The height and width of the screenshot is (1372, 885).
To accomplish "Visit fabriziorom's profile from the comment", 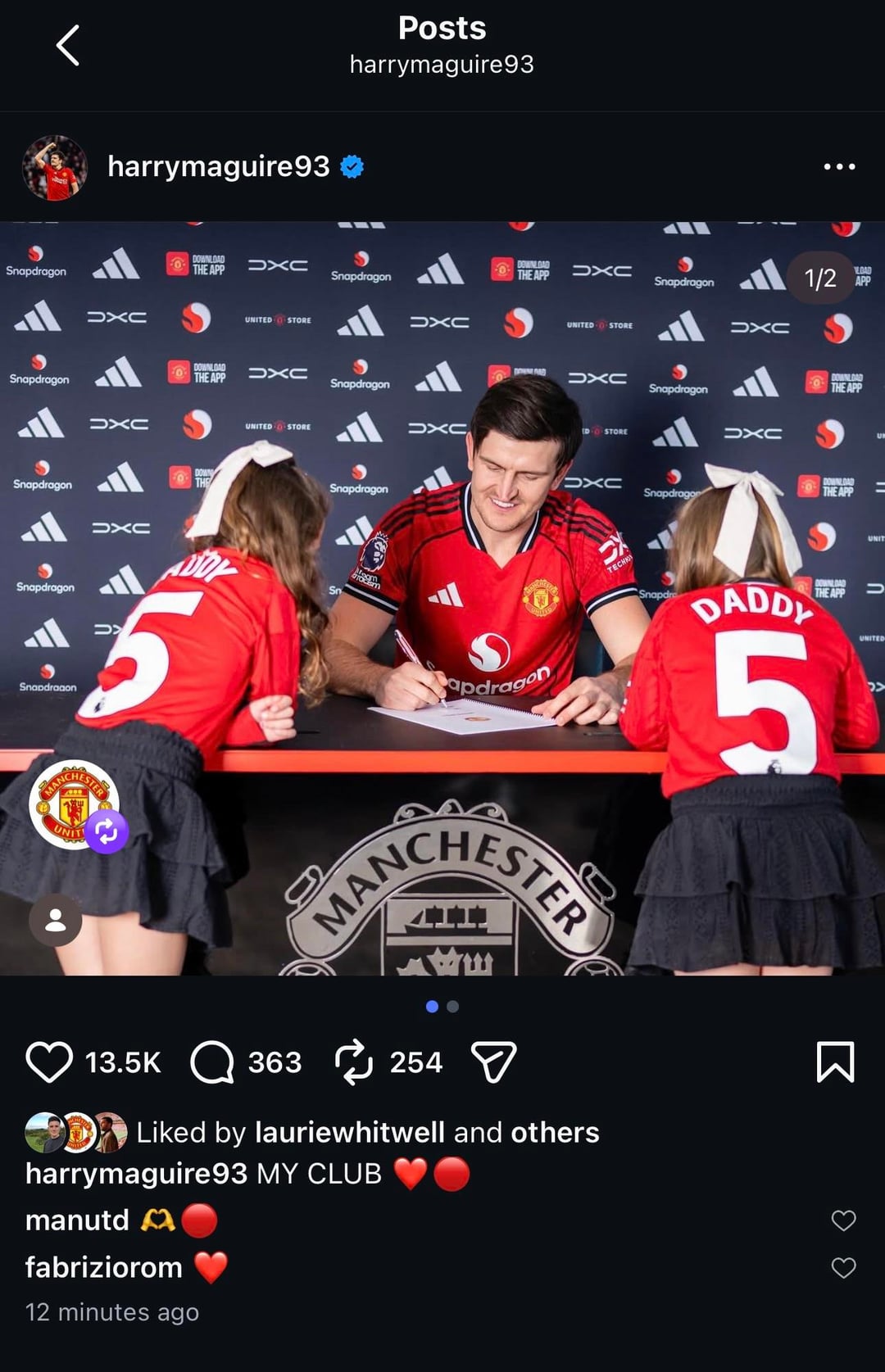I will (104, 1268).
